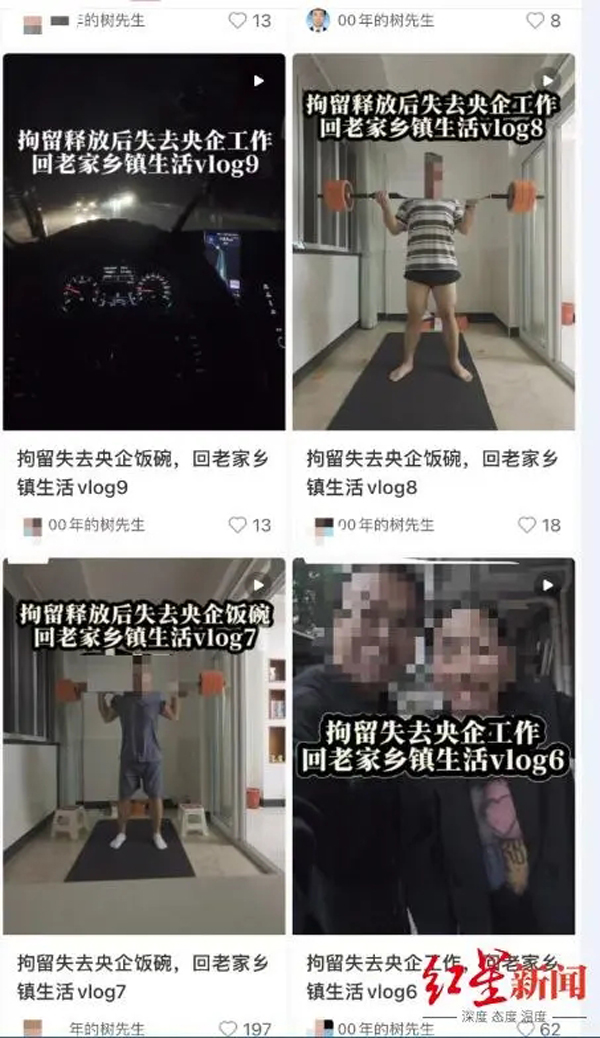
Task: Tap the heart showing 8 likes
Action: (535, 21)
